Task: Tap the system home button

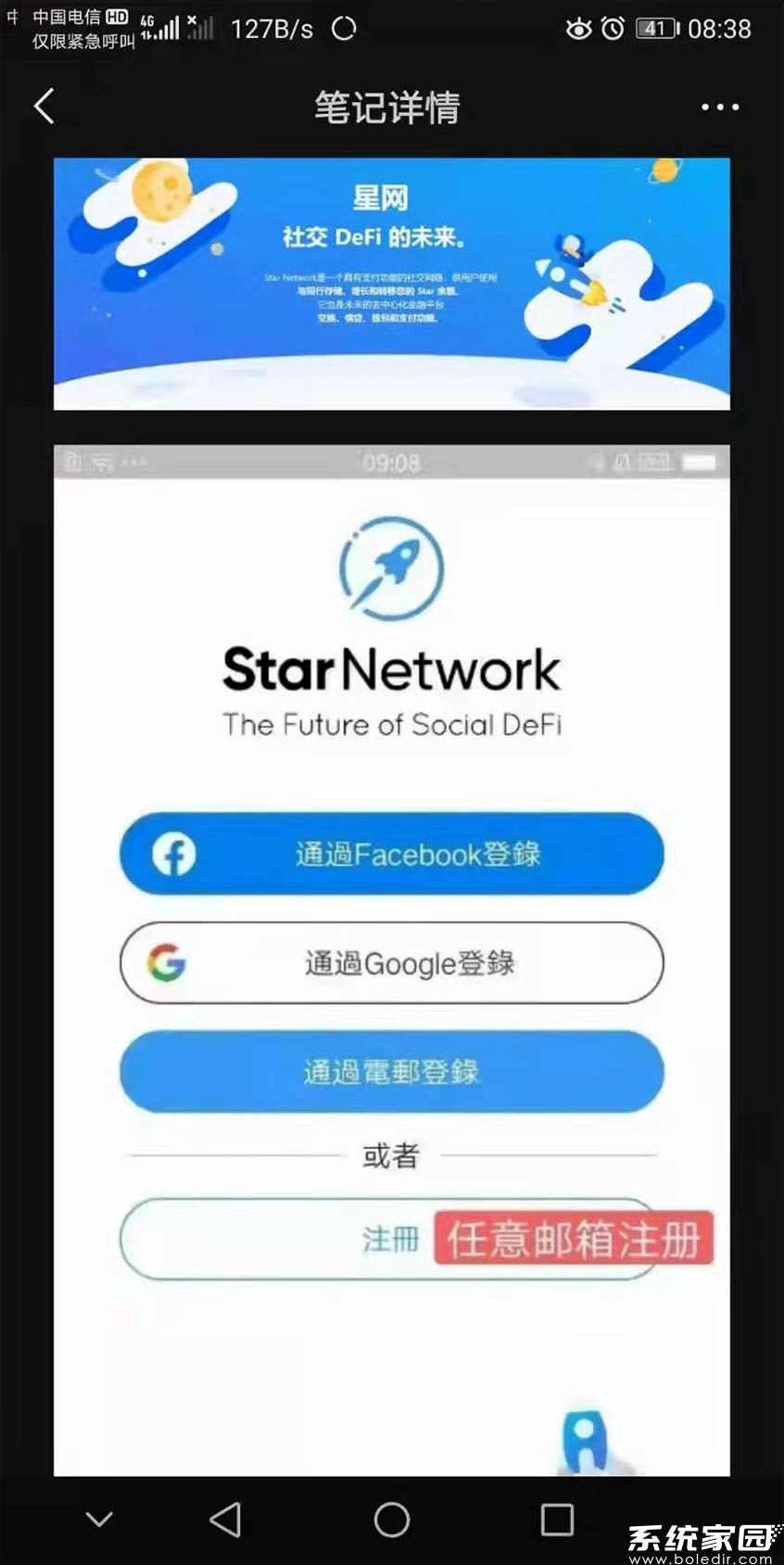Action: click(391, 1520)
